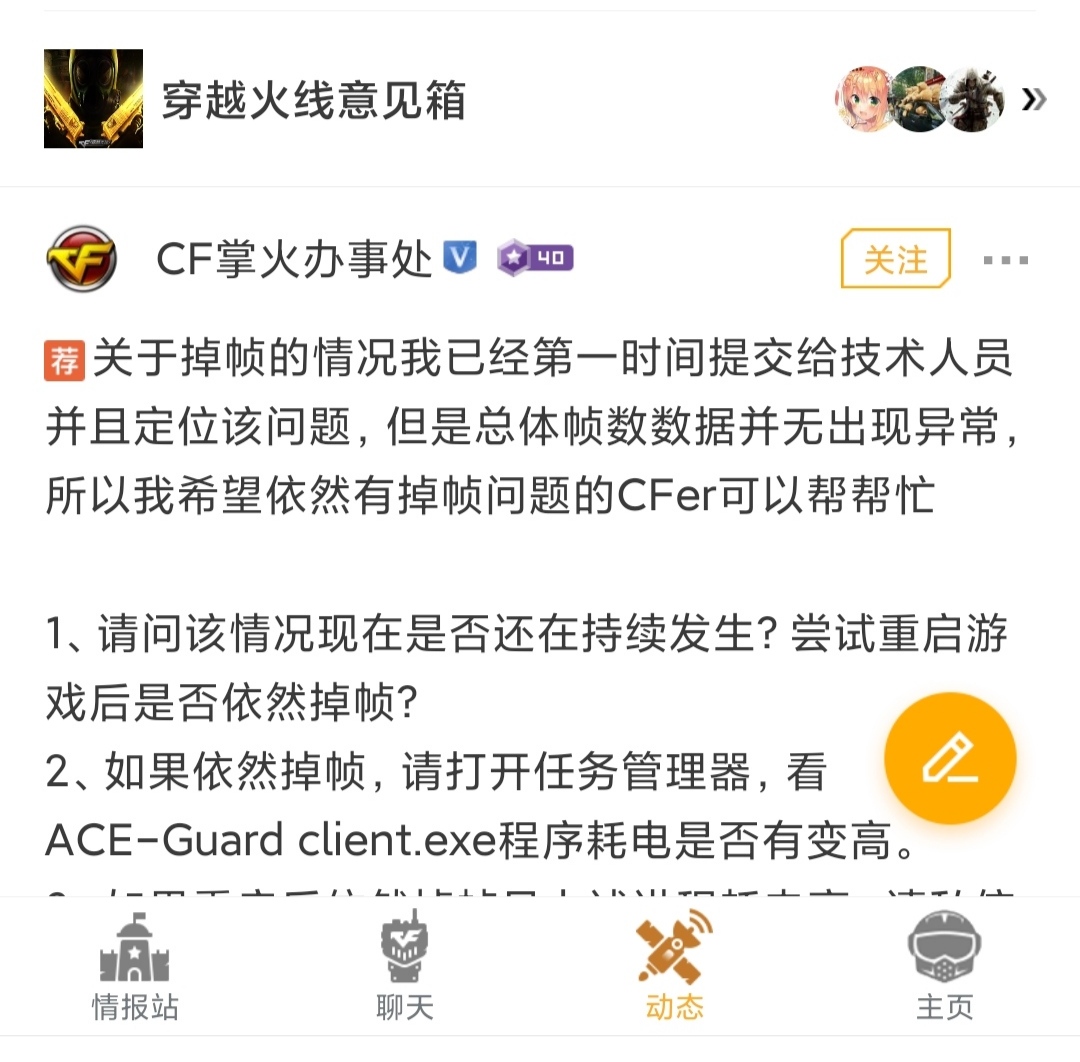View CF掌火办事处 profile avatar
Viewport: 1080px width, 1062px height.
tap(81, 259)
